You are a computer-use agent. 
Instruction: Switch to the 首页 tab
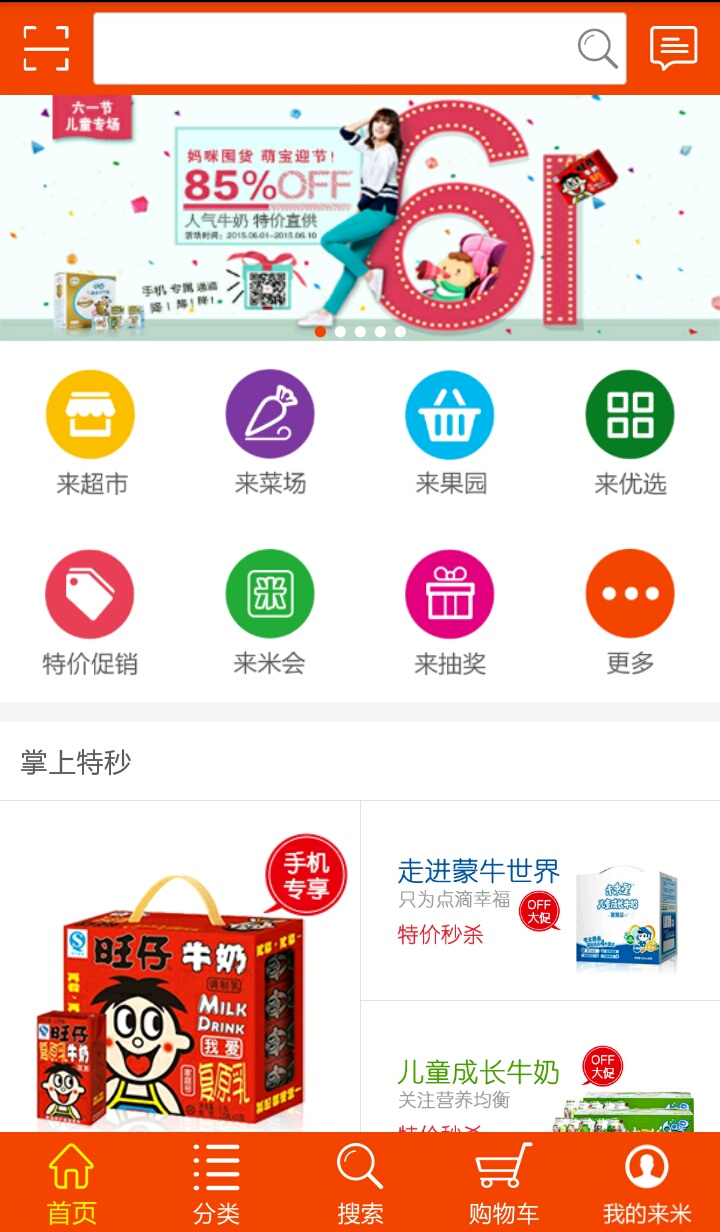(72, 1183)
